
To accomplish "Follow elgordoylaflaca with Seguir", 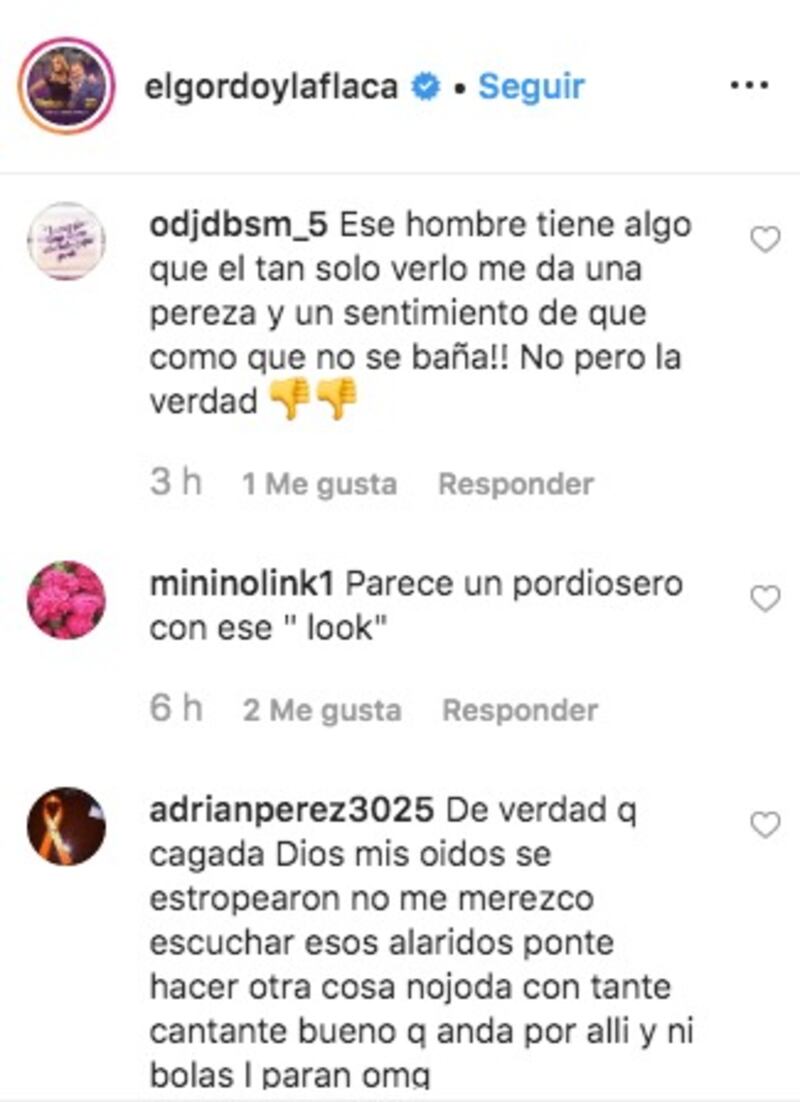I will [x=531, y=87].
